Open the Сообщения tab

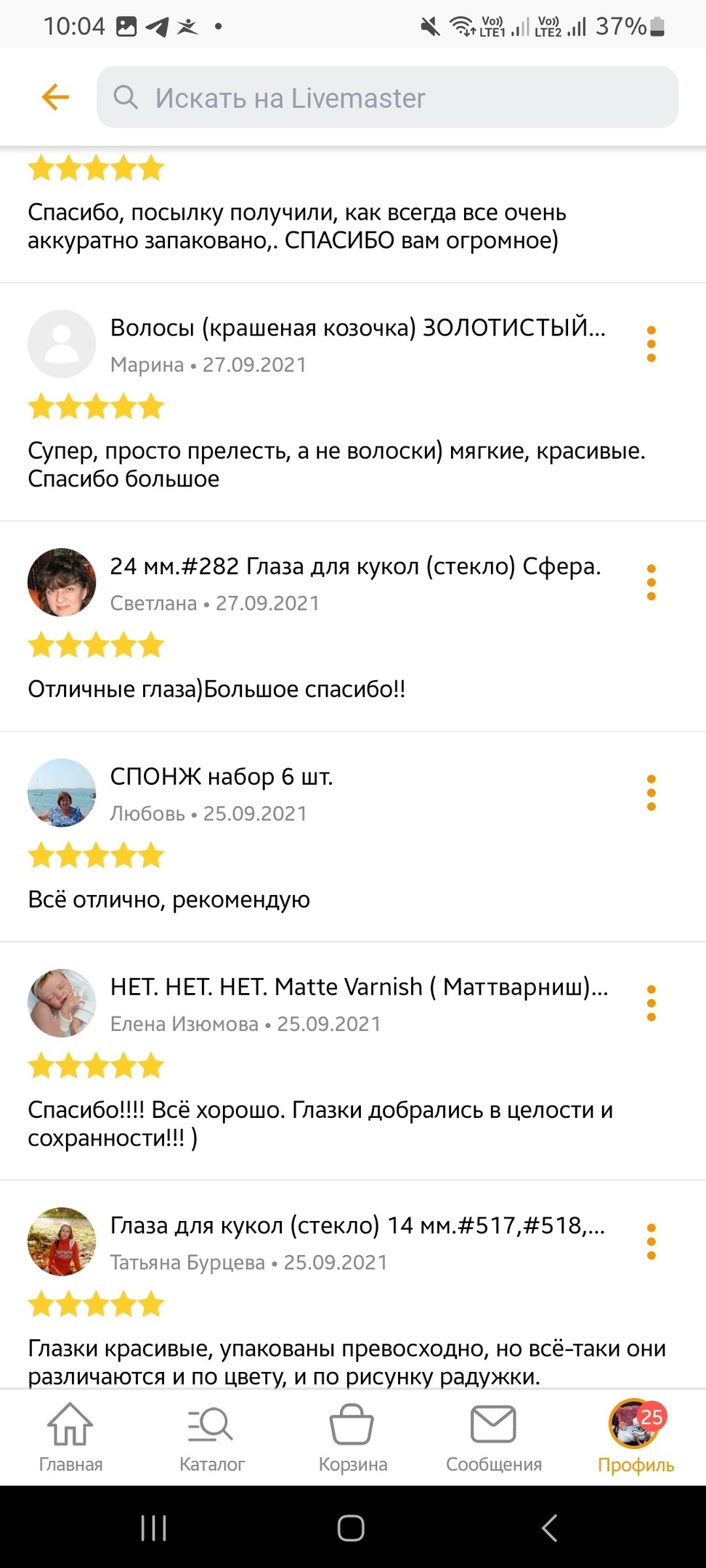(x=494, y=1438)
